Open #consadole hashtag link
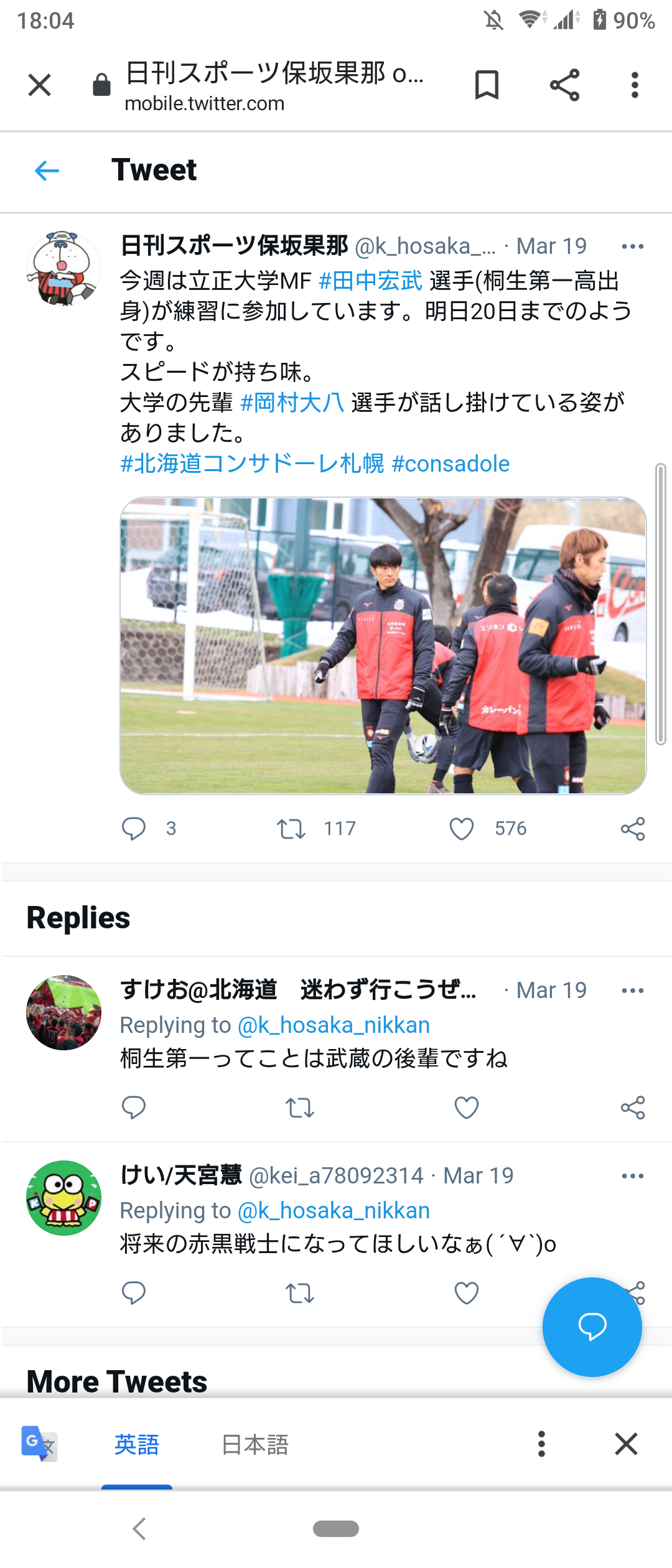 click(450, 464)
